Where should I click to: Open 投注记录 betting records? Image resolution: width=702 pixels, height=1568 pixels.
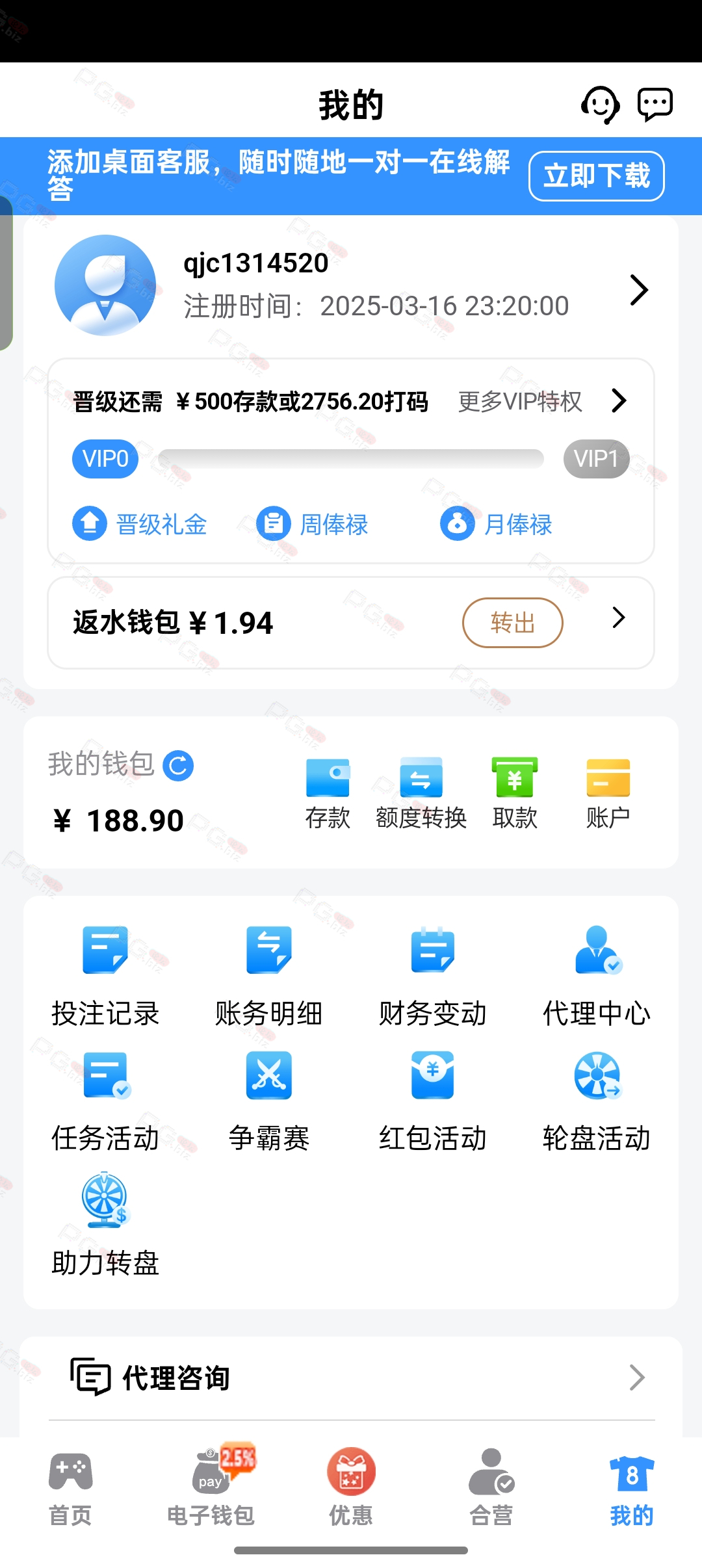pos(105,976)
